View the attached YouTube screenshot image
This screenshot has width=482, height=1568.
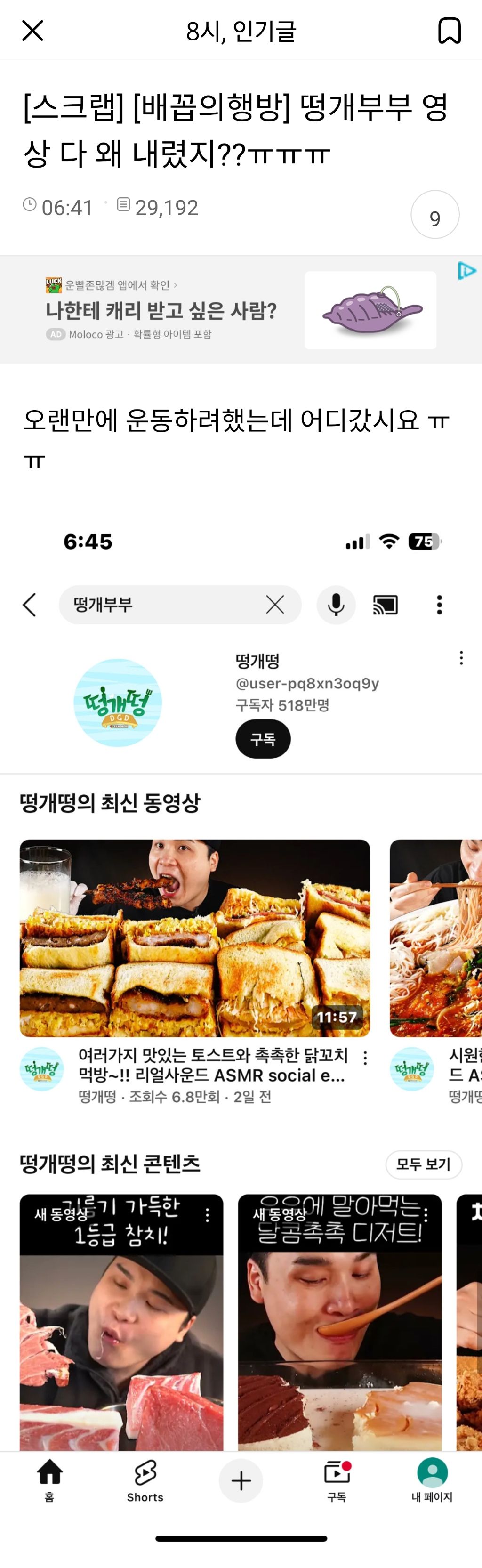[x=241, y=974]
